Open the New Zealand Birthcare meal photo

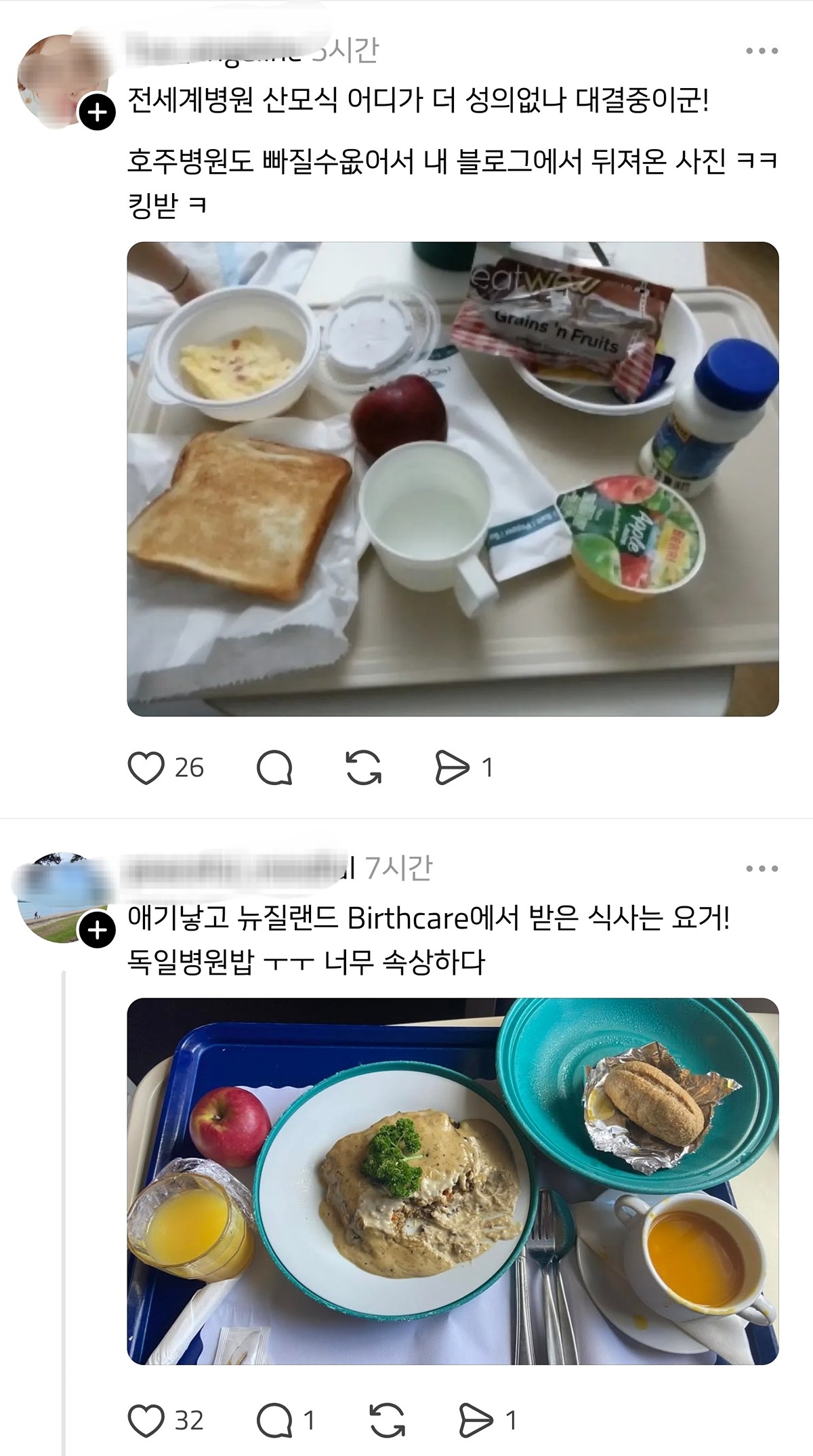(x=453, y=1181)
